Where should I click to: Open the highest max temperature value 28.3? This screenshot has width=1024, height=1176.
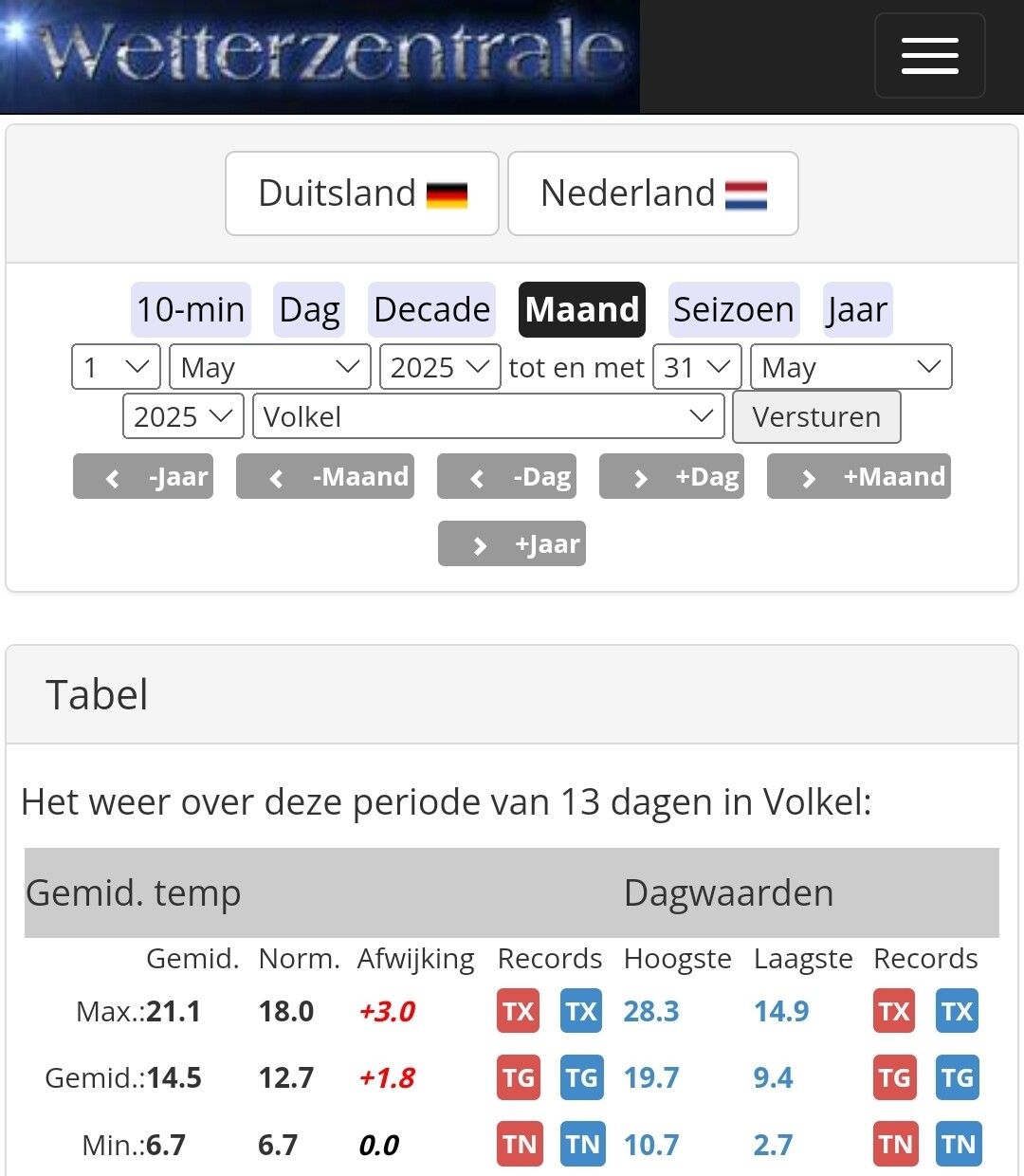pos(651,1011)
